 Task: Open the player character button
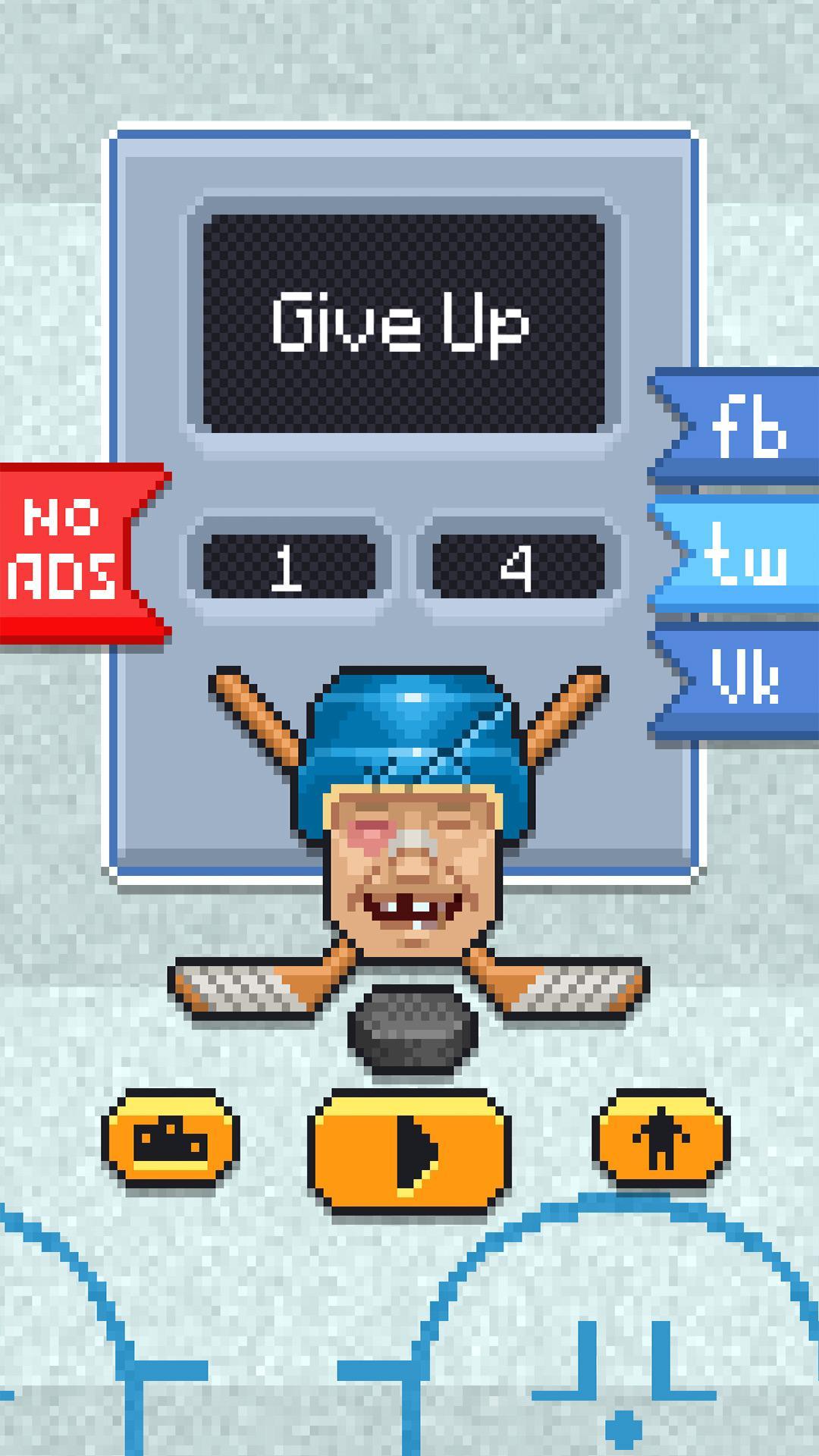point(661,1139)
